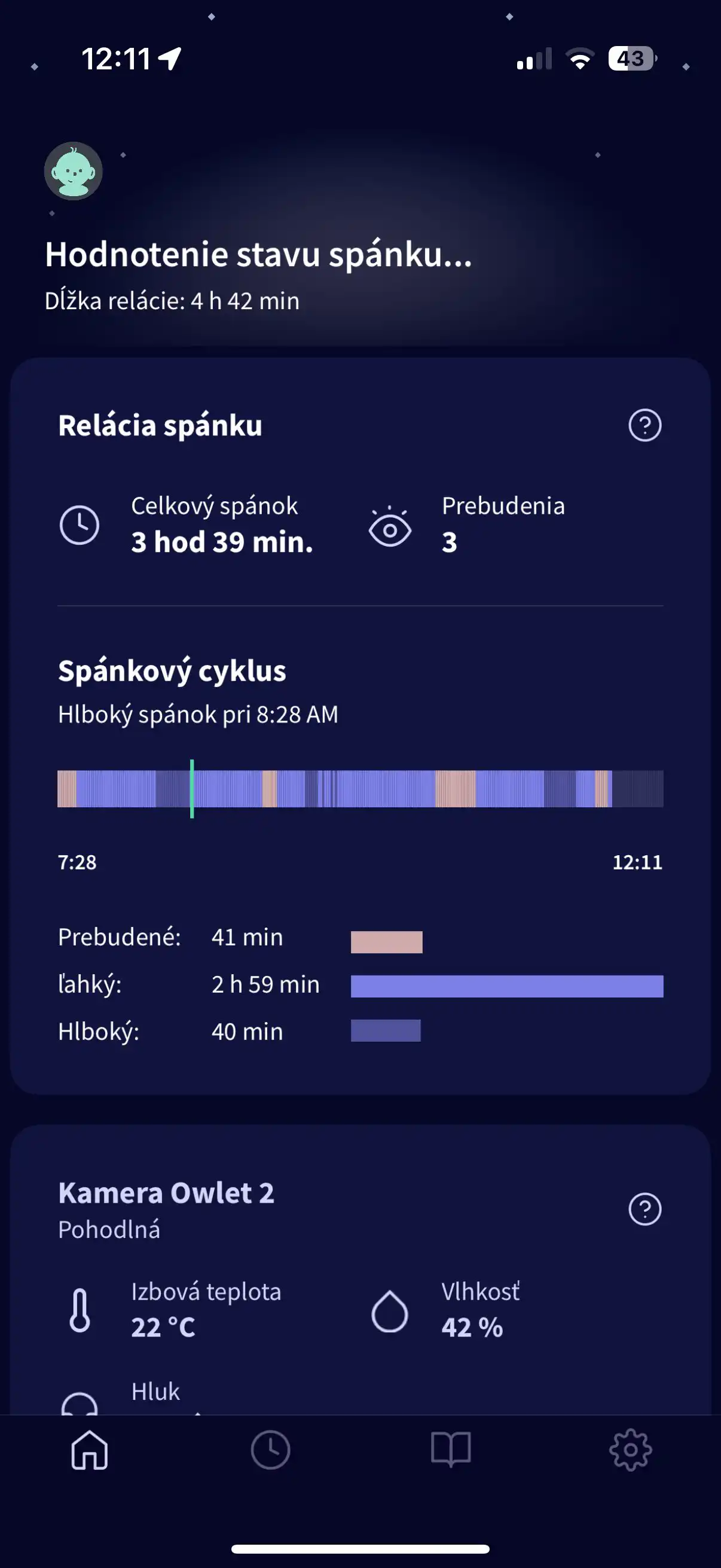
Task: Open the Settings gear tab
Action: (x=630, y=1450)
